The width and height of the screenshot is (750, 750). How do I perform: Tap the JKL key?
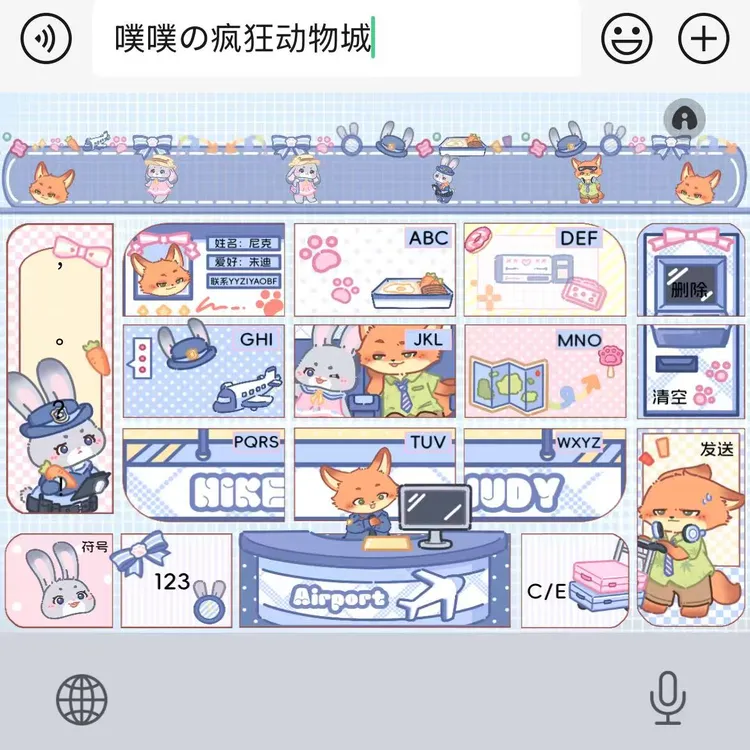pyautogui.click(x=375, y=371)
